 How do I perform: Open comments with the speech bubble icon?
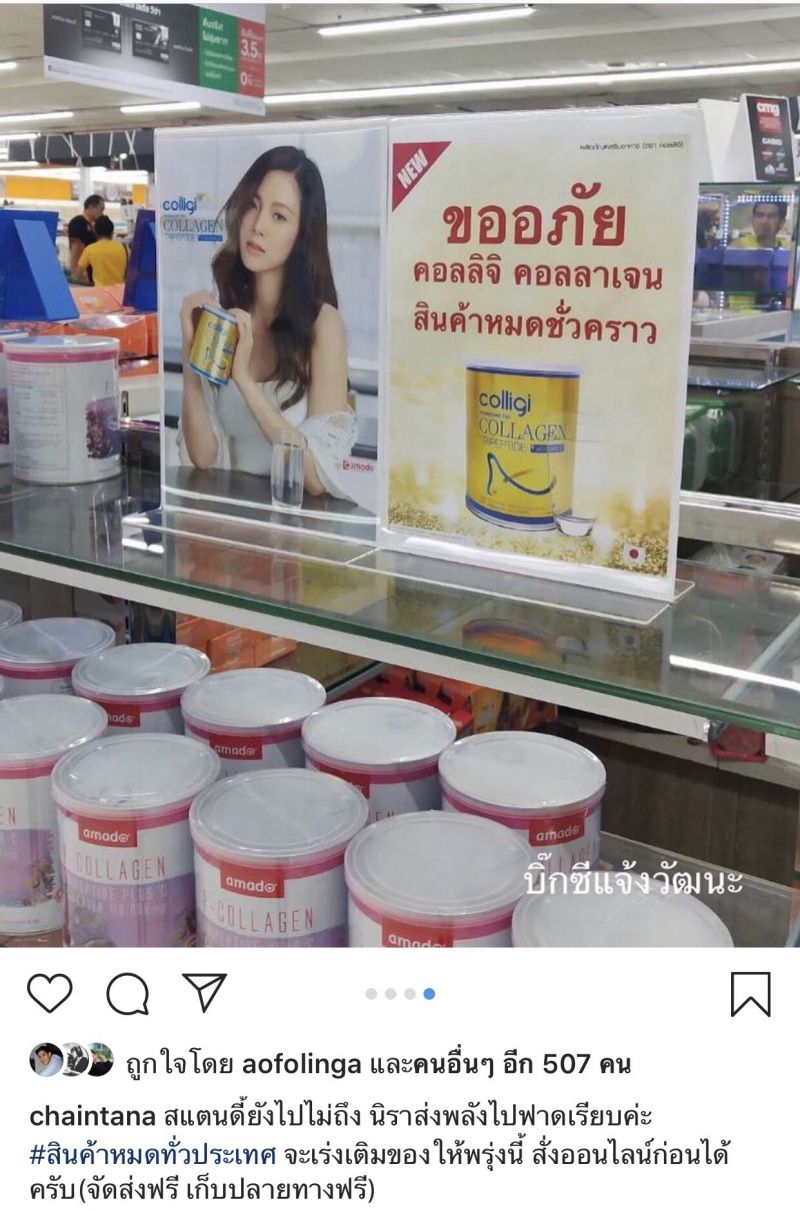pos(127,993)
